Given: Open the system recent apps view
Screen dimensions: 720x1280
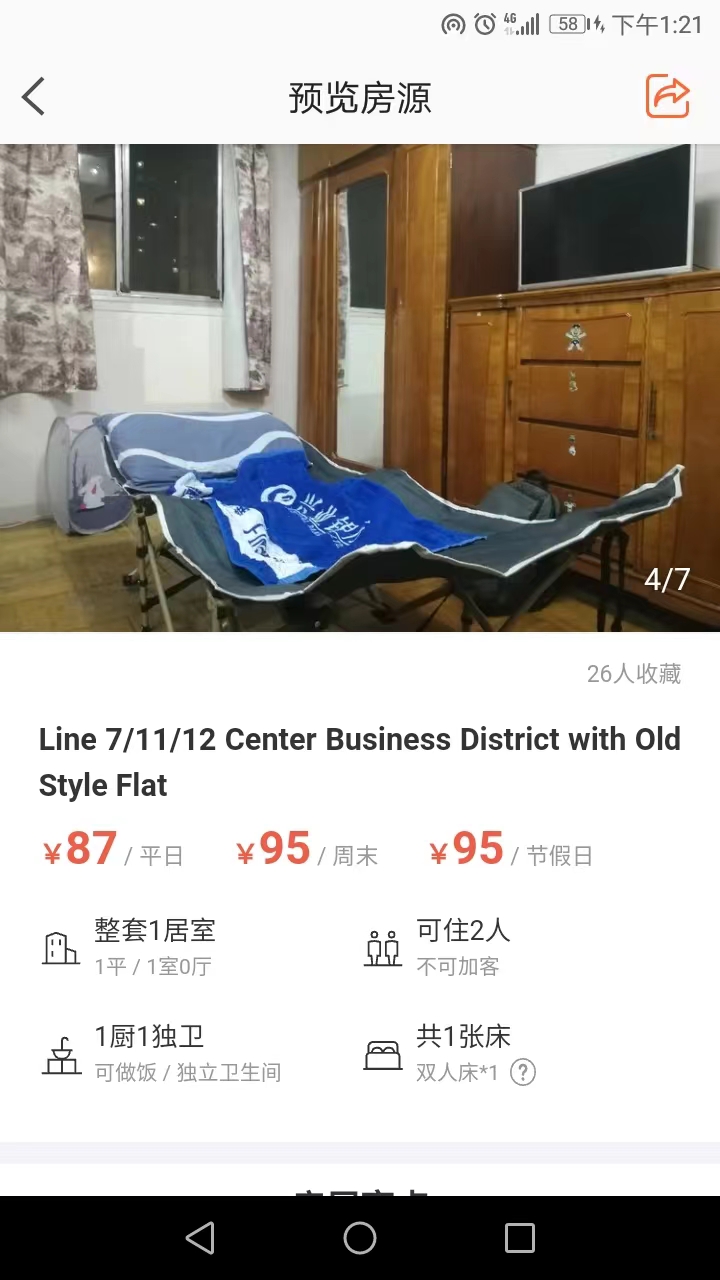Looking at the screenshot, I should click(x=519, y=1238).
